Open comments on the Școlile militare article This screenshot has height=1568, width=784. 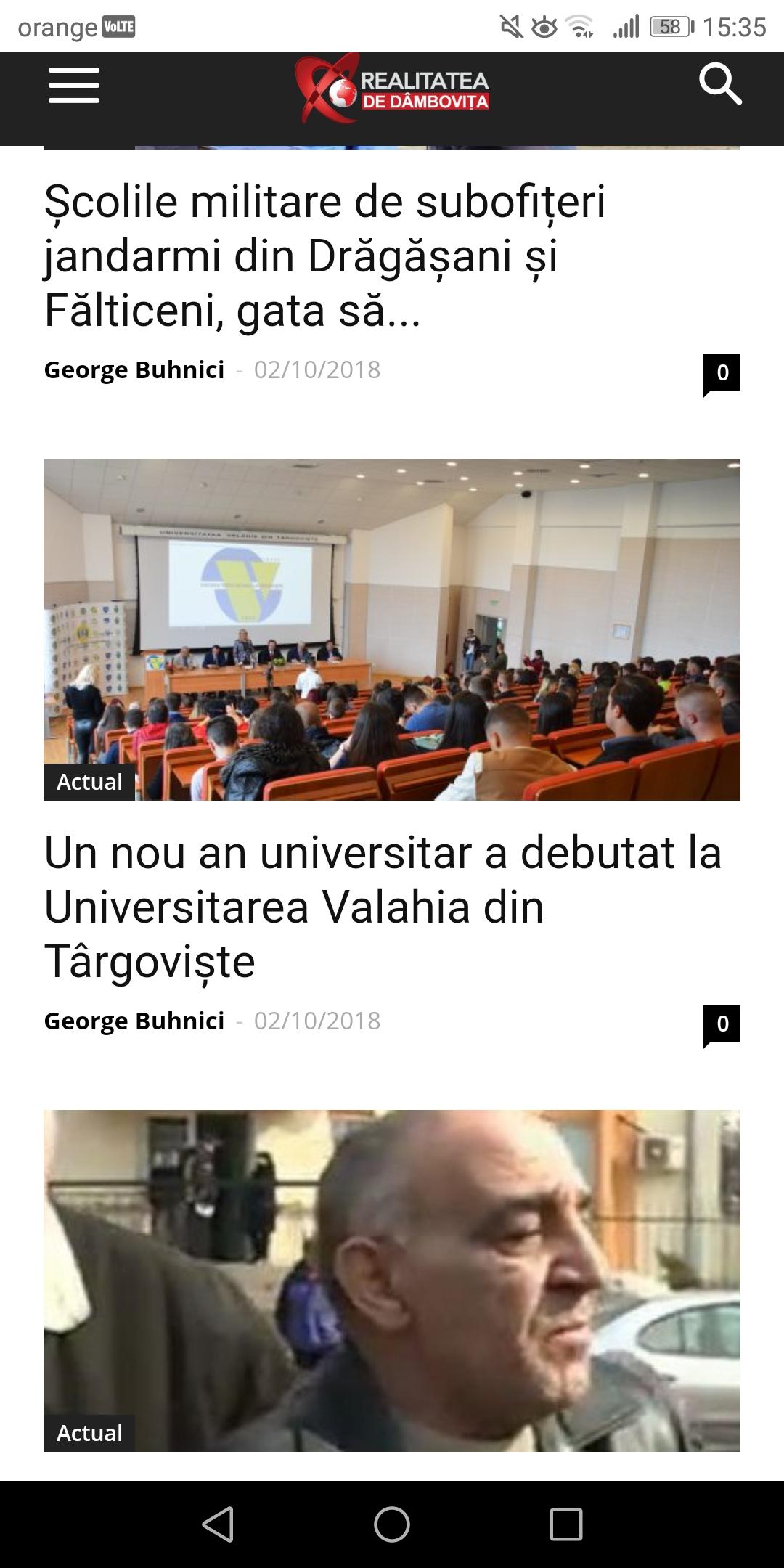coord(722,374)
